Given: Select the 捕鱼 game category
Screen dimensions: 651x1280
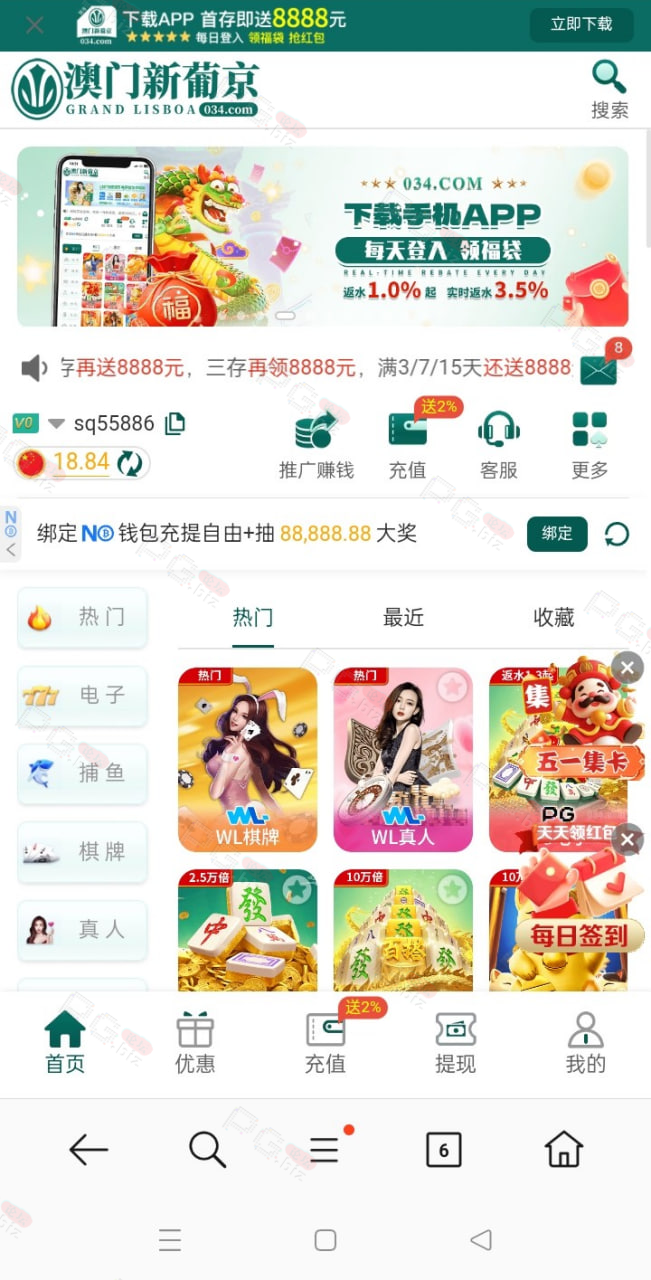Looking at the screenshot, I should coord(83,773).
